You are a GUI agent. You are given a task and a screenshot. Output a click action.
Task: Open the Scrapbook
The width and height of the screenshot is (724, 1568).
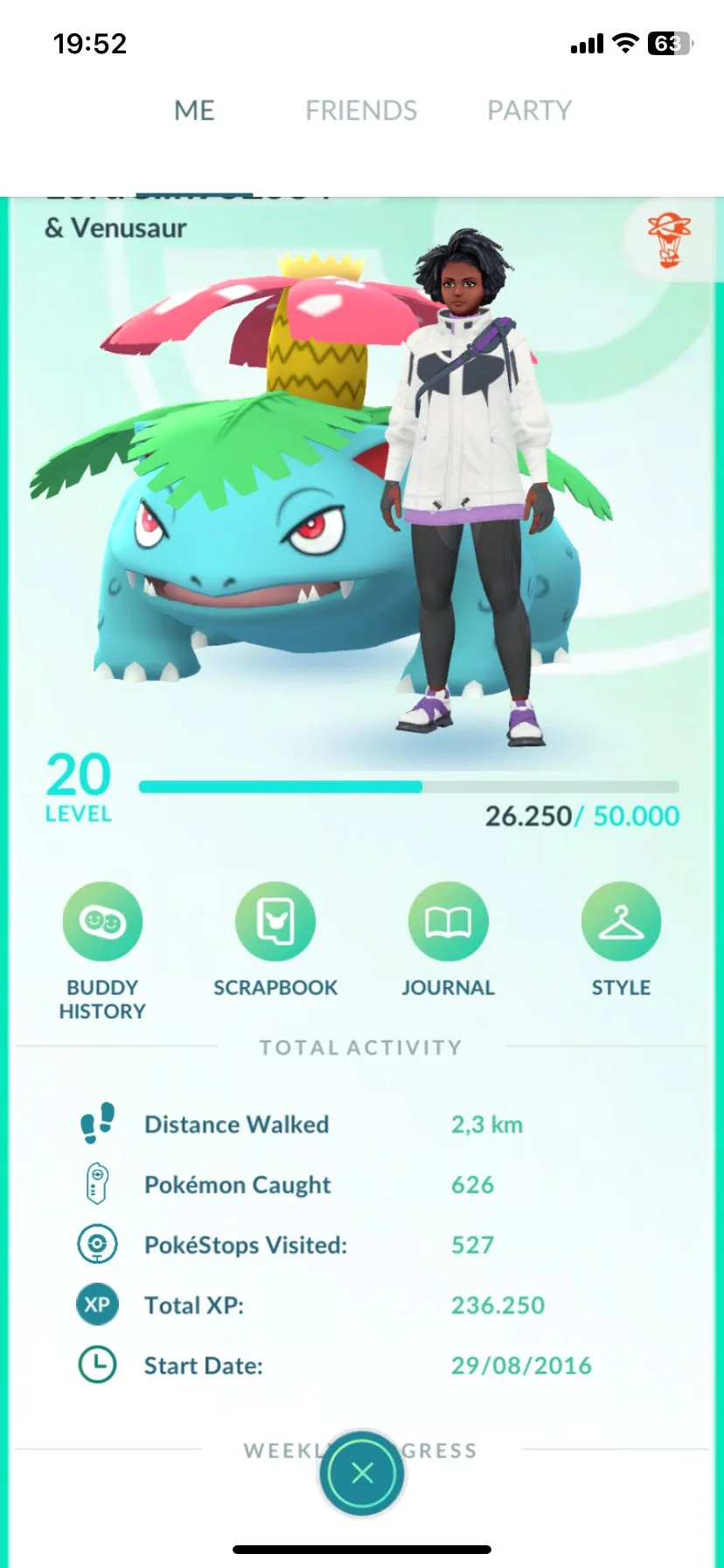pyautogui.click(x=275, y=921)
